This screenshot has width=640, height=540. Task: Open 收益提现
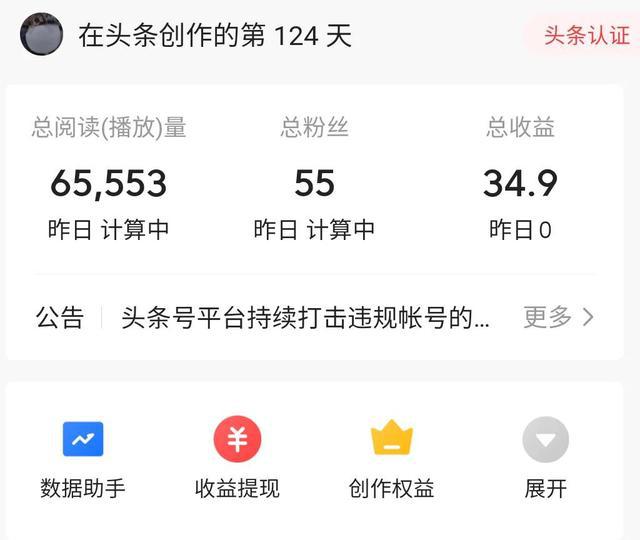coord(237,459)
